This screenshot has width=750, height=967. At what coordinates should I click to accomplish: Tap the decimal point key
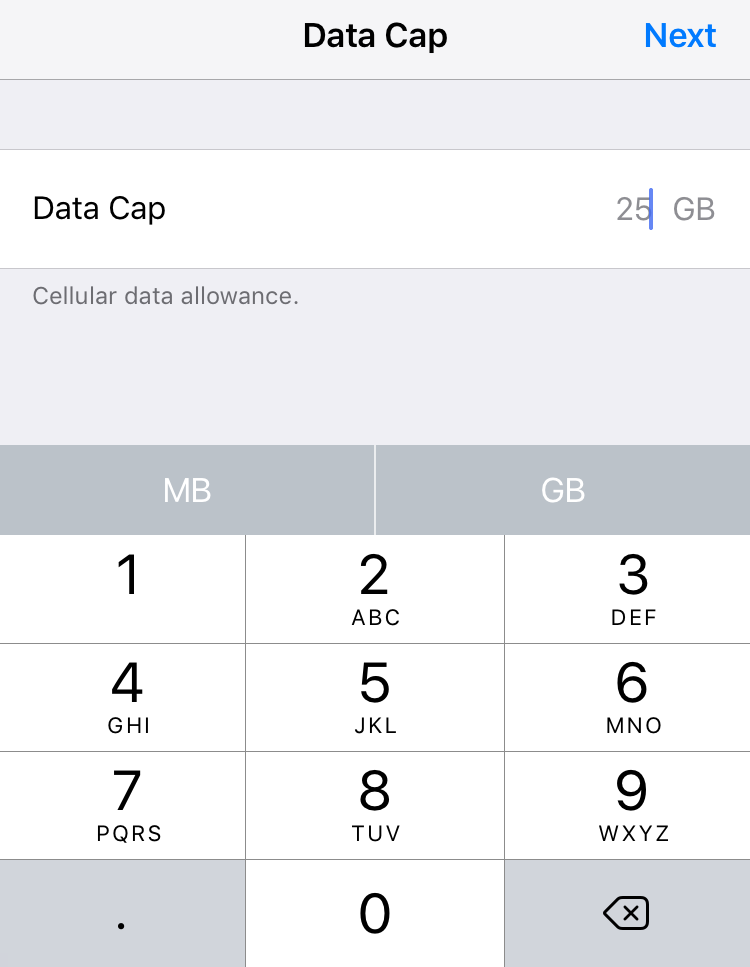click(122, 913)
